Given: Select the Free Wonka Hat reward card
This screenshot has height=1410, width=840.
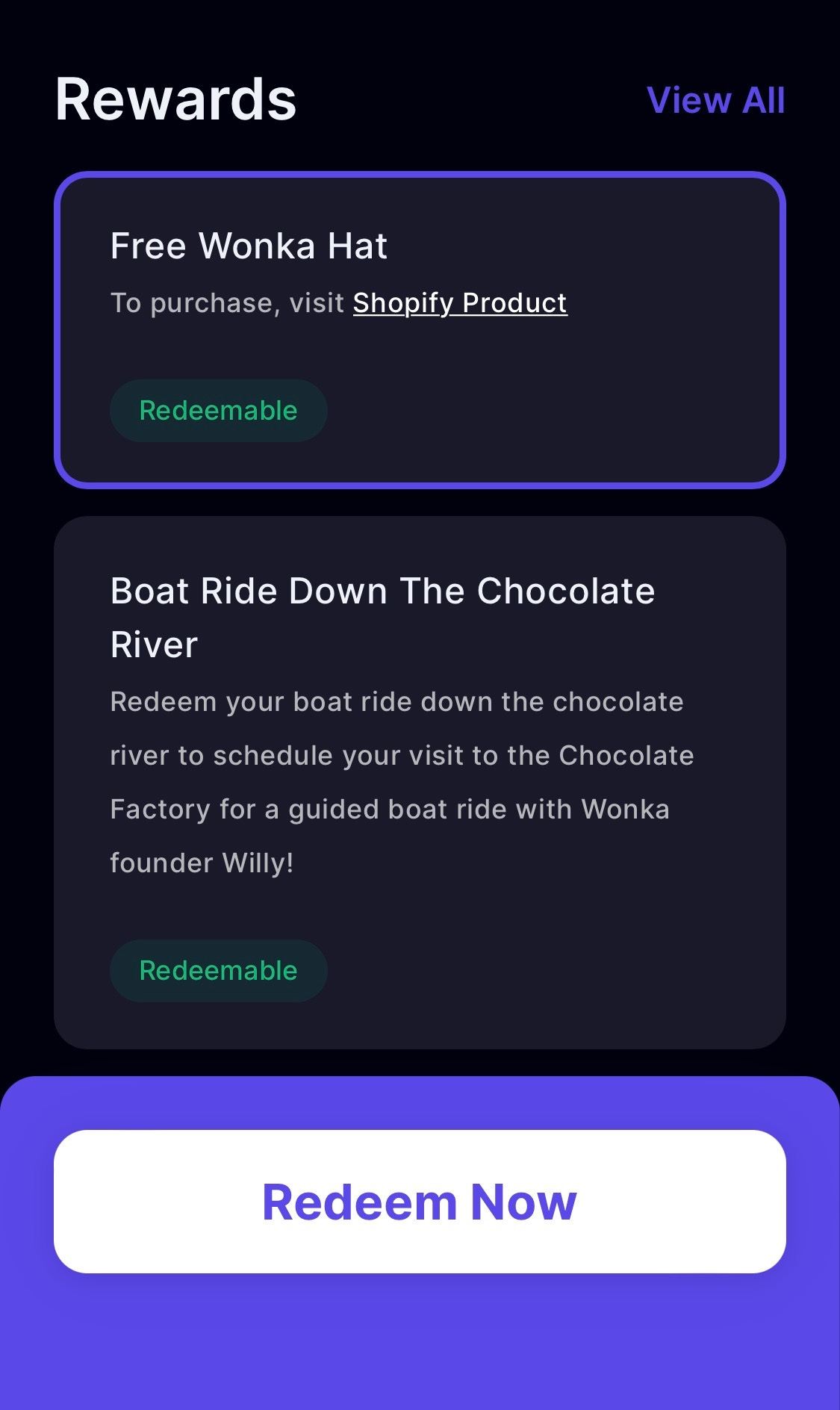Looking at the screenshot, I should click(x=420, y=330).
